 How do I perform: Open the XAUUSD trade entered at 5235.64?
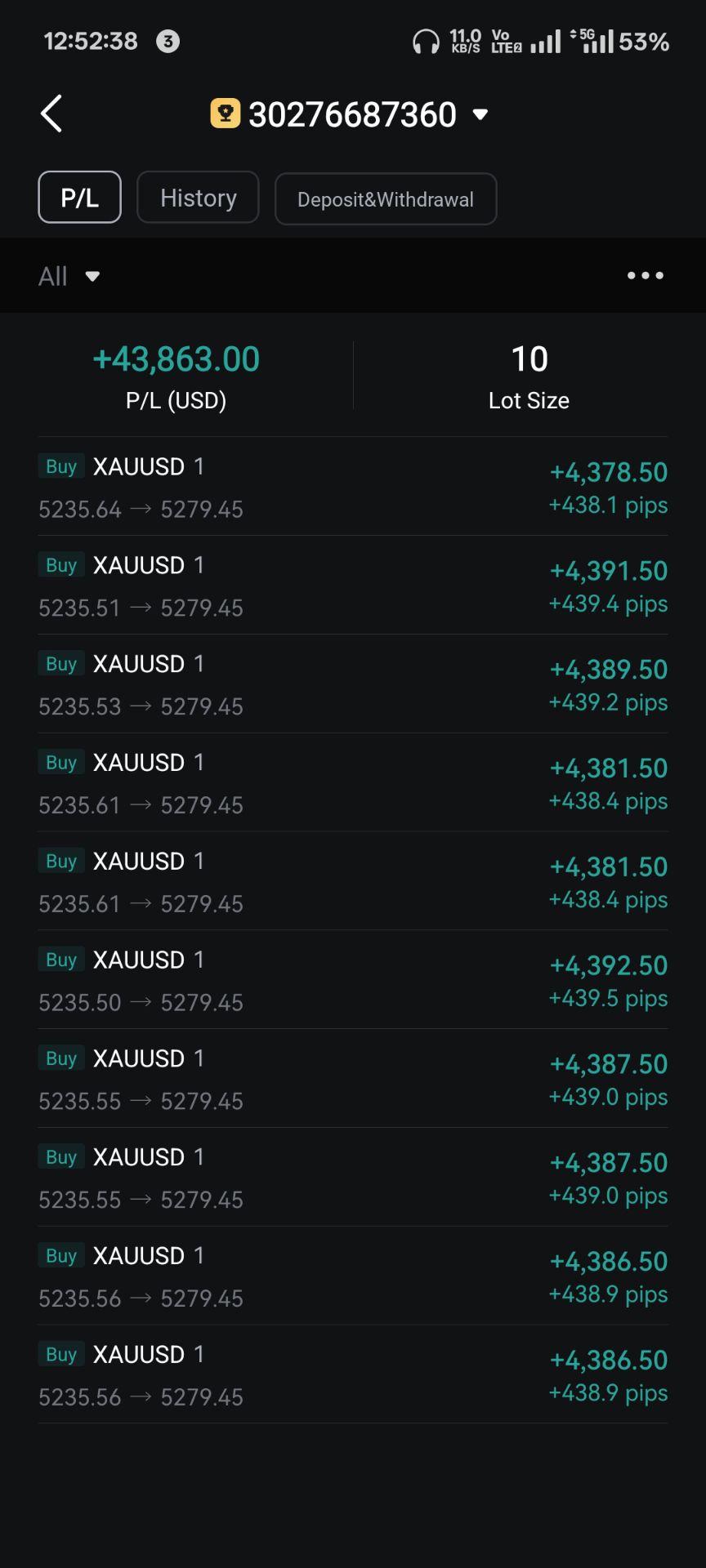tap(352, 488)
